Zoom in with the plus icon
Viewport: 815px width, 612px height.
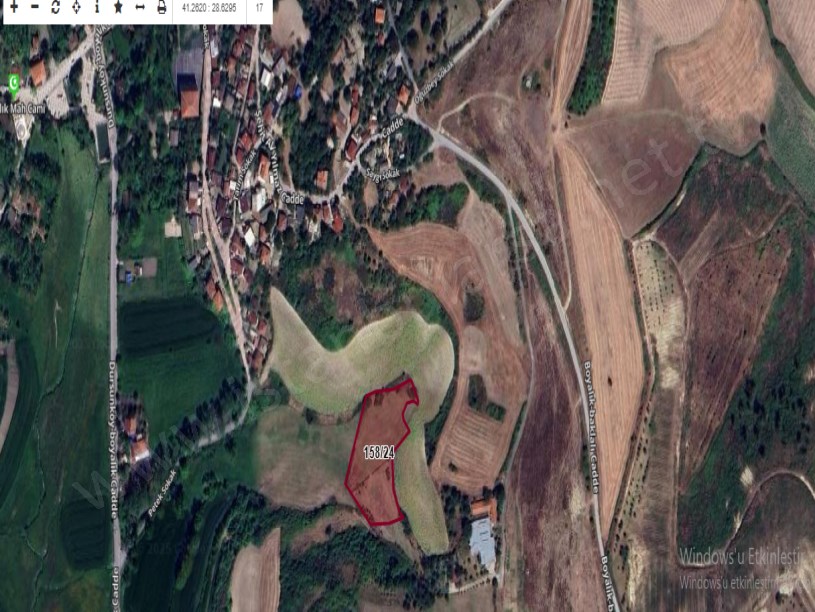click(x=13, y=7)
